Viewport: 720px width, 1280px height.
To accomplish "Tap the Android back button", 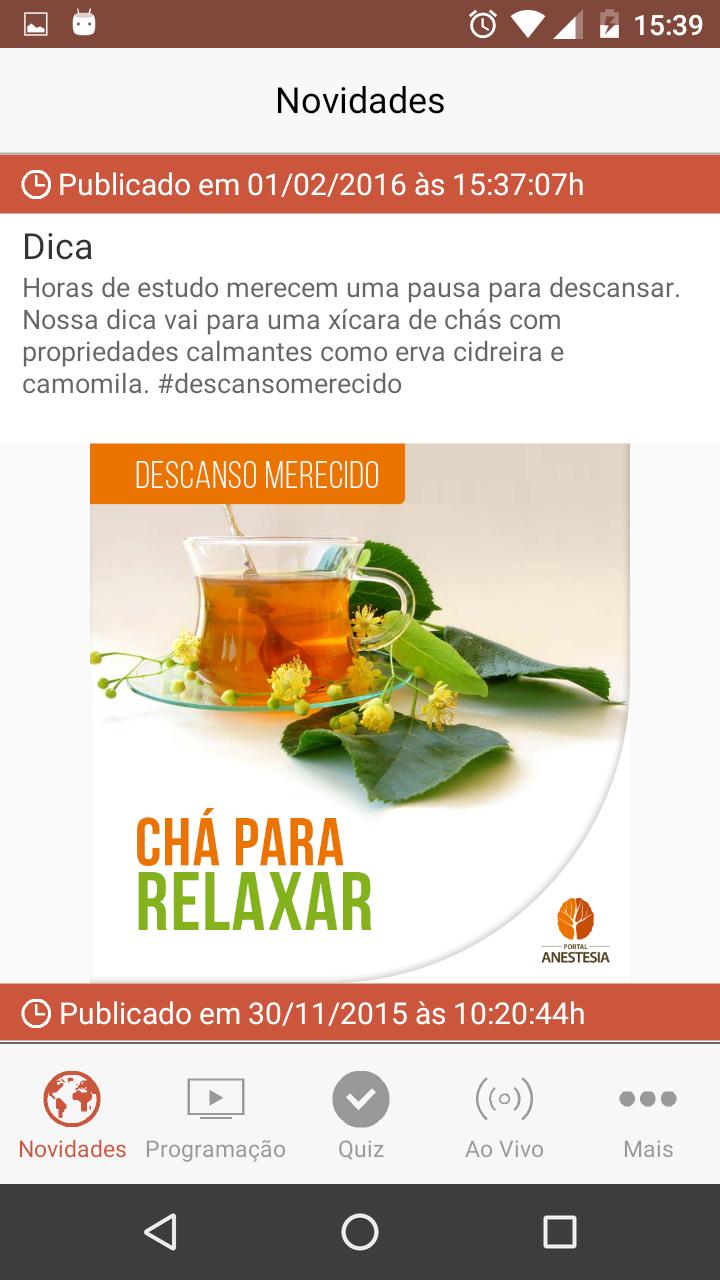I will tap(160, 1232).
